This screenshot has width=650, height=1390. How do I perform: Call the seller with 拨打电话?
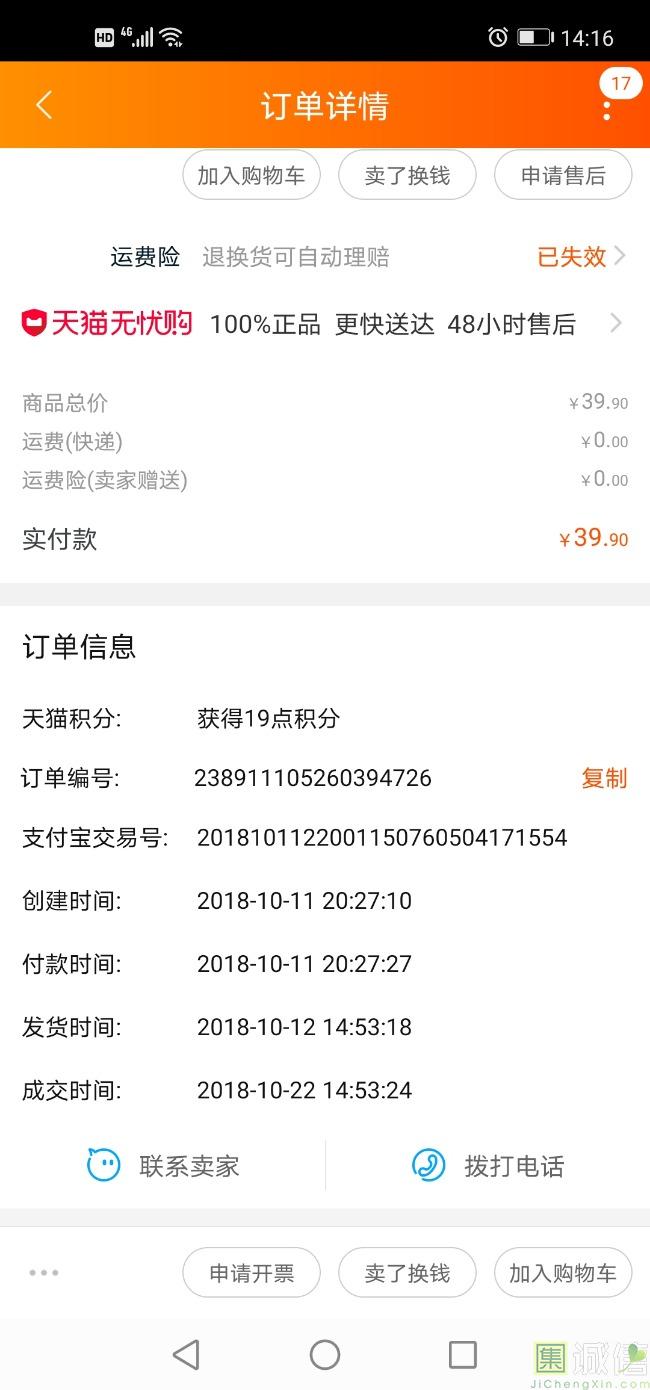coord(488,1166)
